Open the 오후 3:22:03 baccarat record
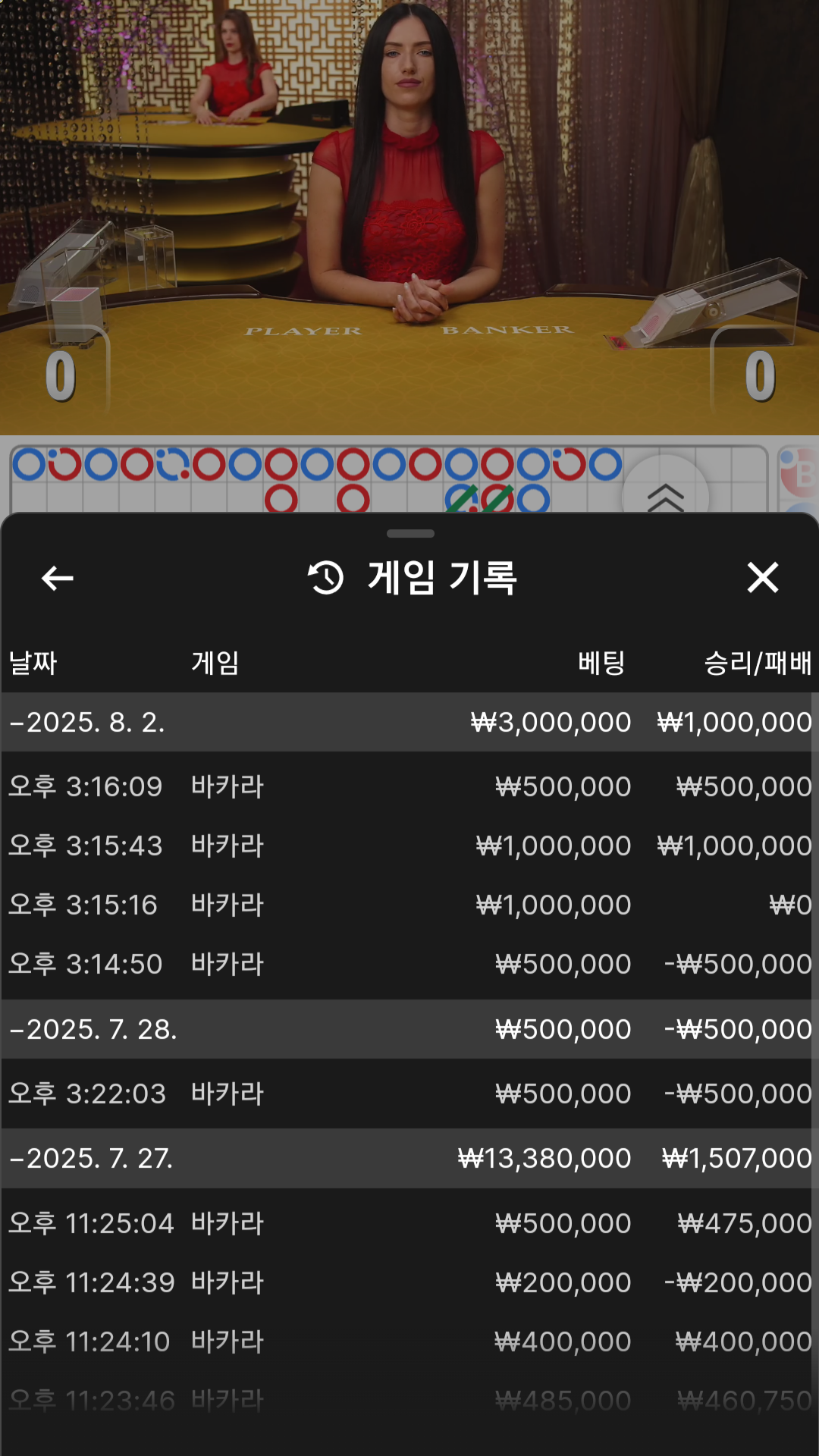 [409, 1094]
